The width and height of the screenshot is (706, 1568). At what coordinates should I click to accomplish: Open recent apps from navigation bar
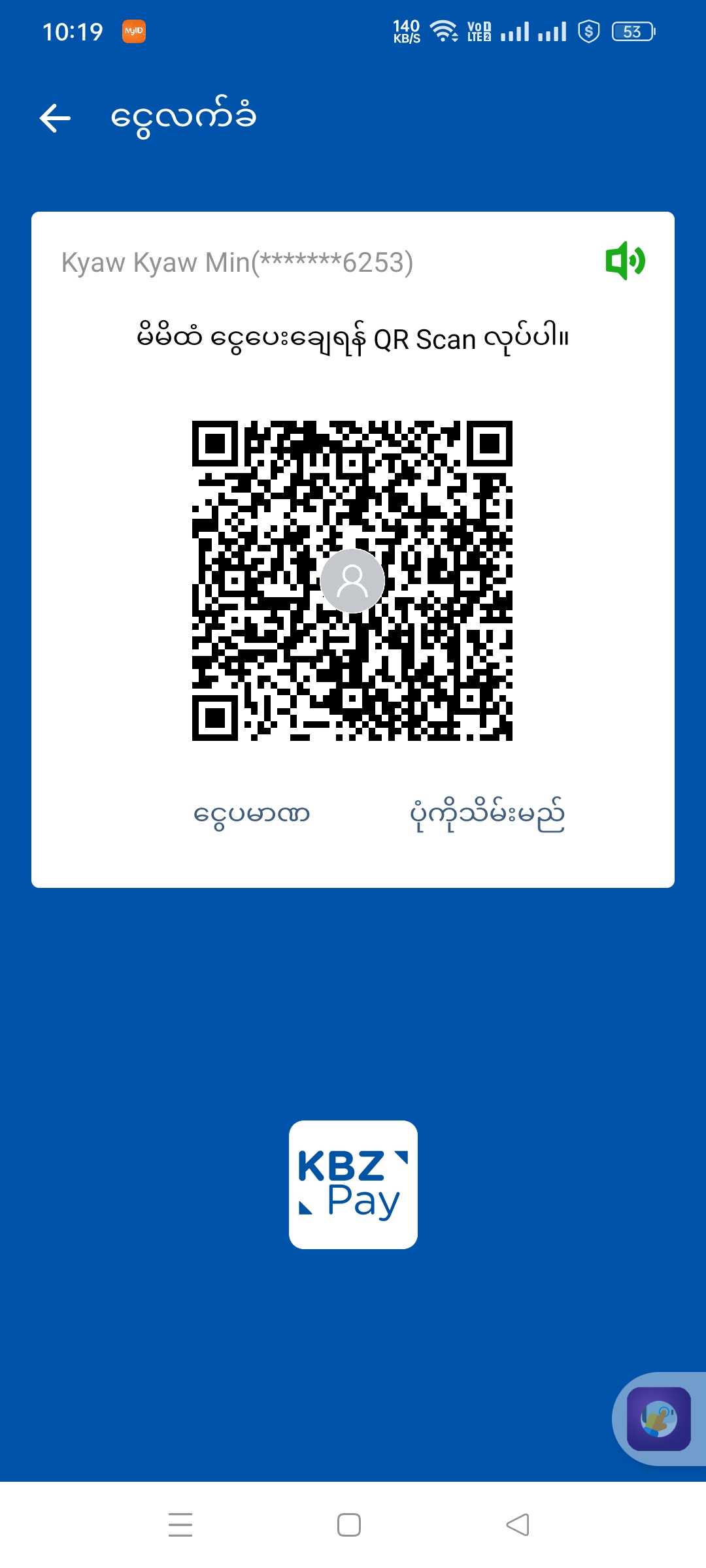click(180, 1524)
